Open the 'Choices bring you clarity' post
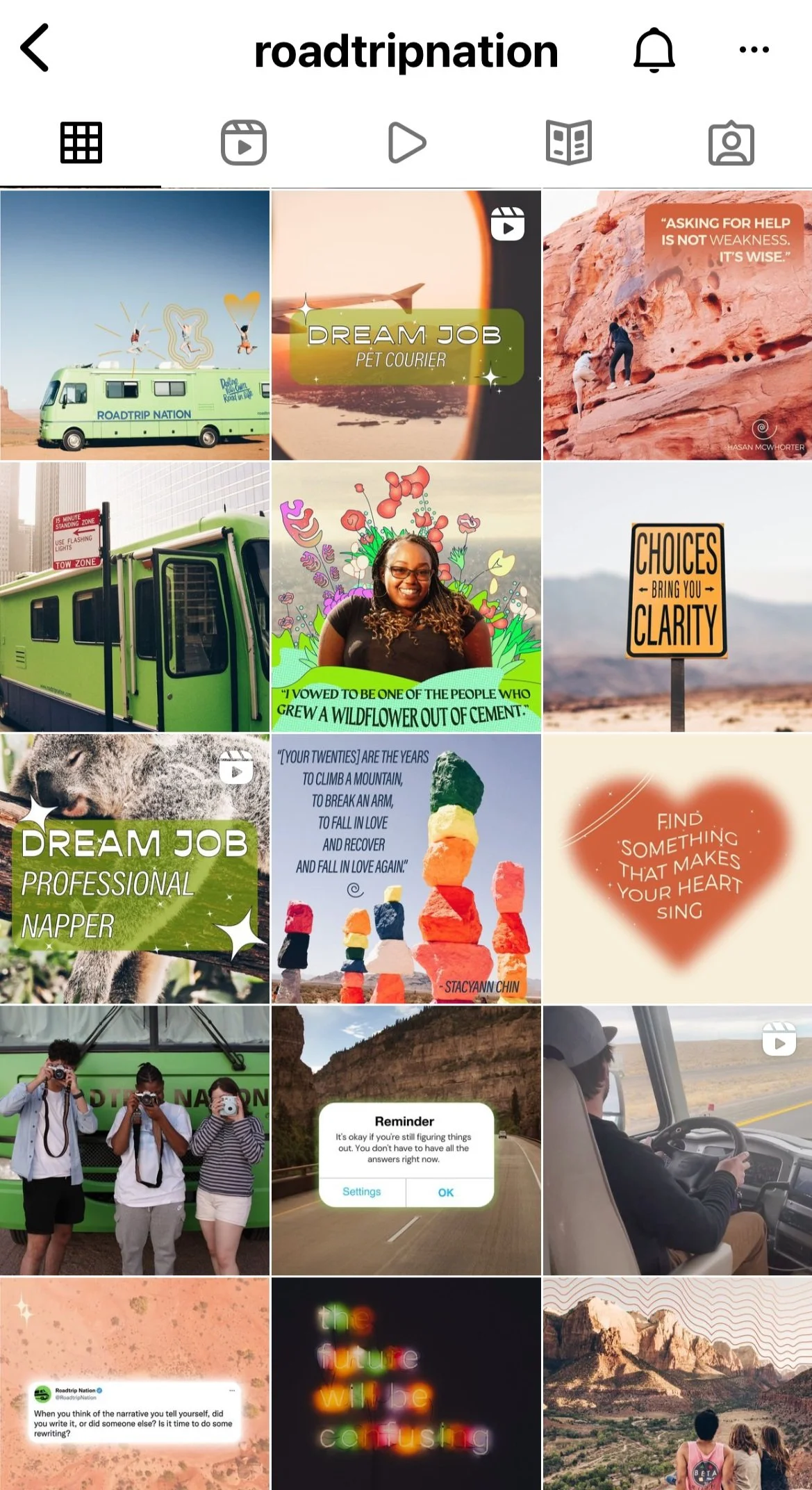812x1490 pixels. (677, 597)
